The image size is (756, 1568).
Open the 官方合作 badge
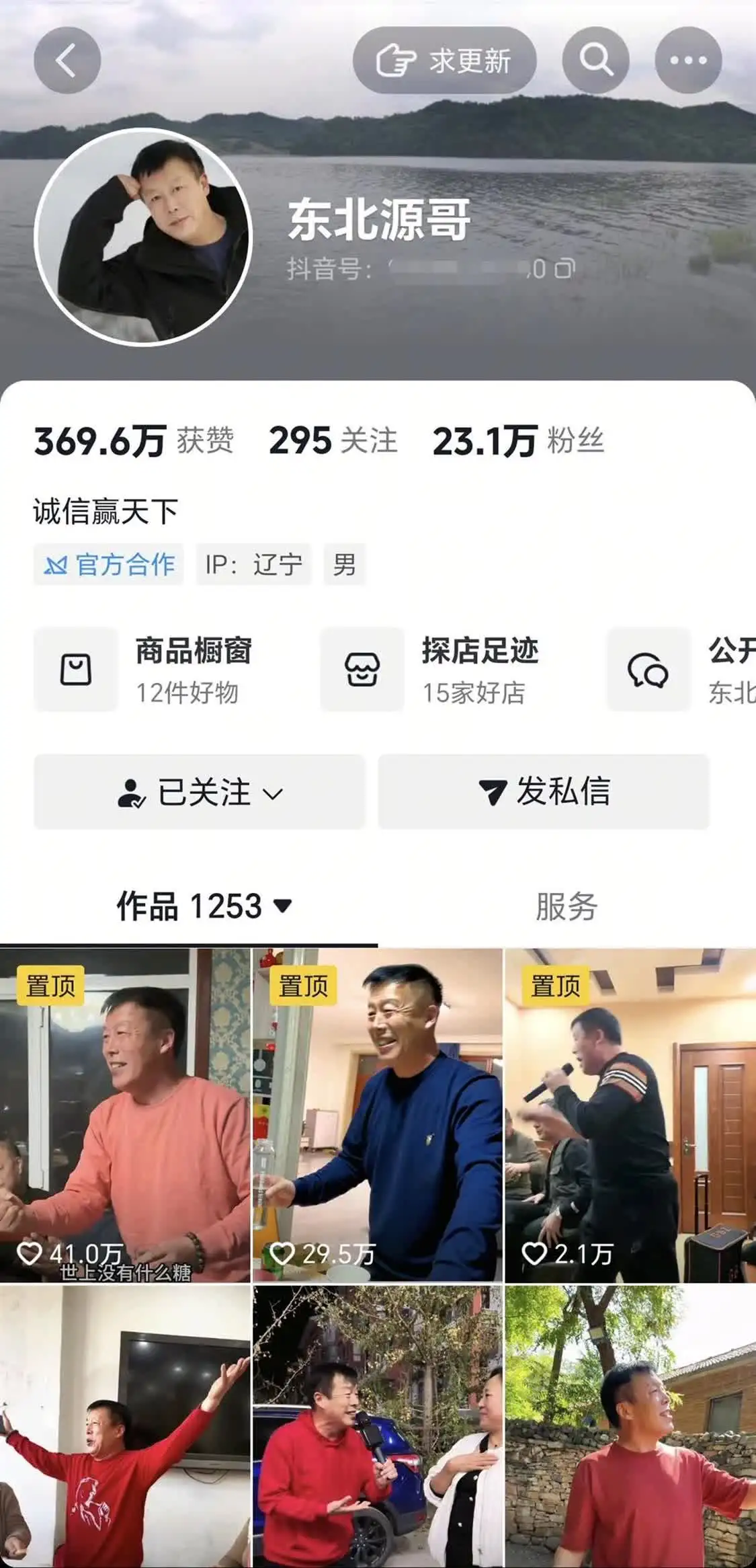click(109, 564)
